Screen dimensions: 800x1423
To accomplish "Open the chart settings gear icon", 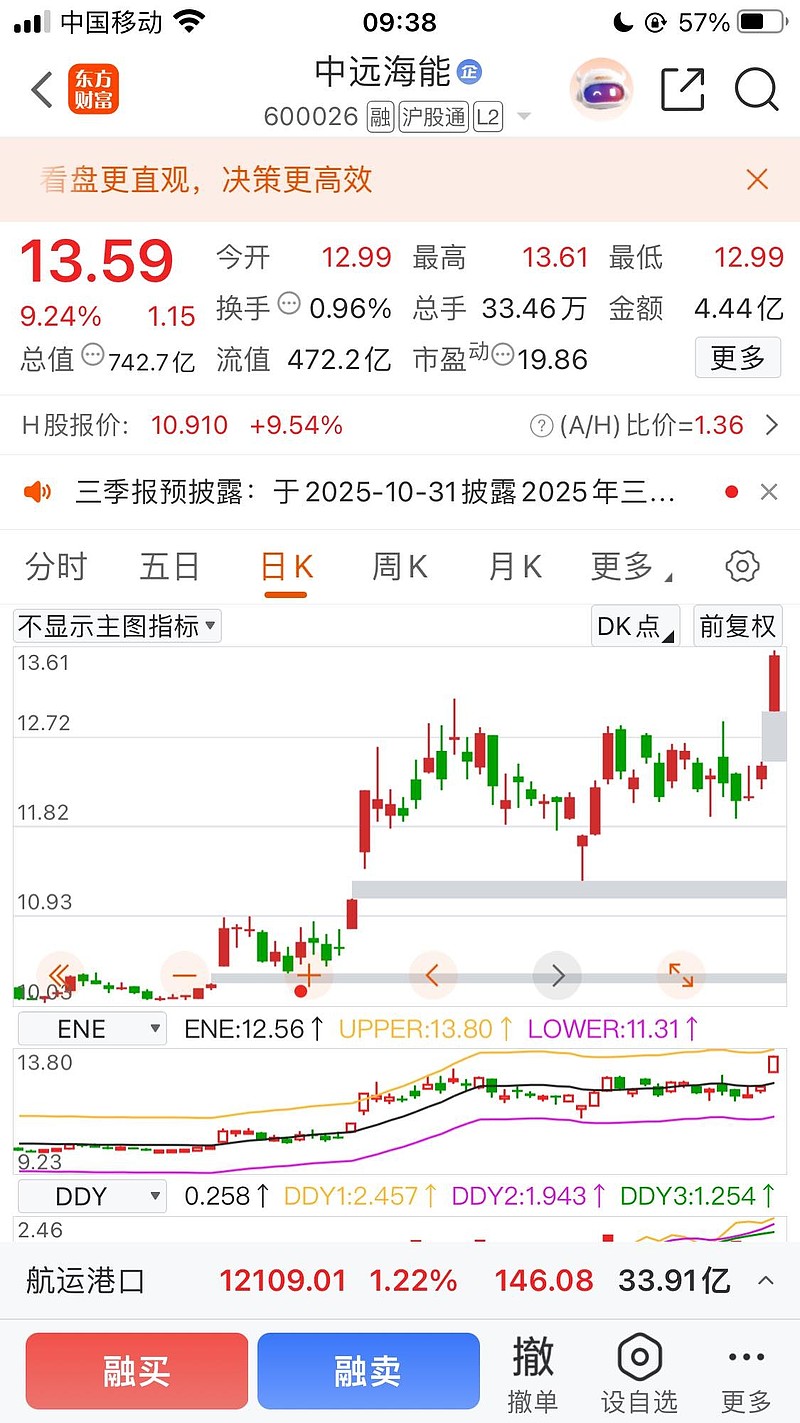I will tap(741, 565).
